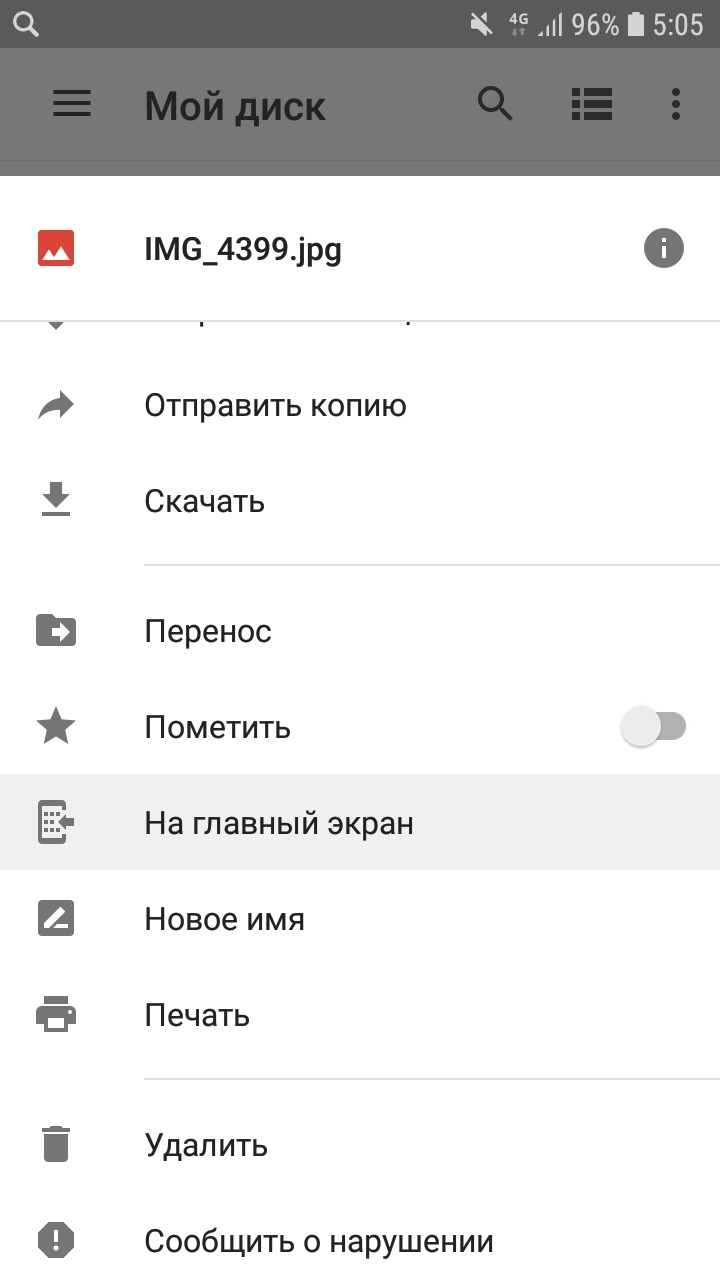The width and height of the screenshot is (720, 1280).
Task: Tap the search icon in Мой диск
Action: 496,104
